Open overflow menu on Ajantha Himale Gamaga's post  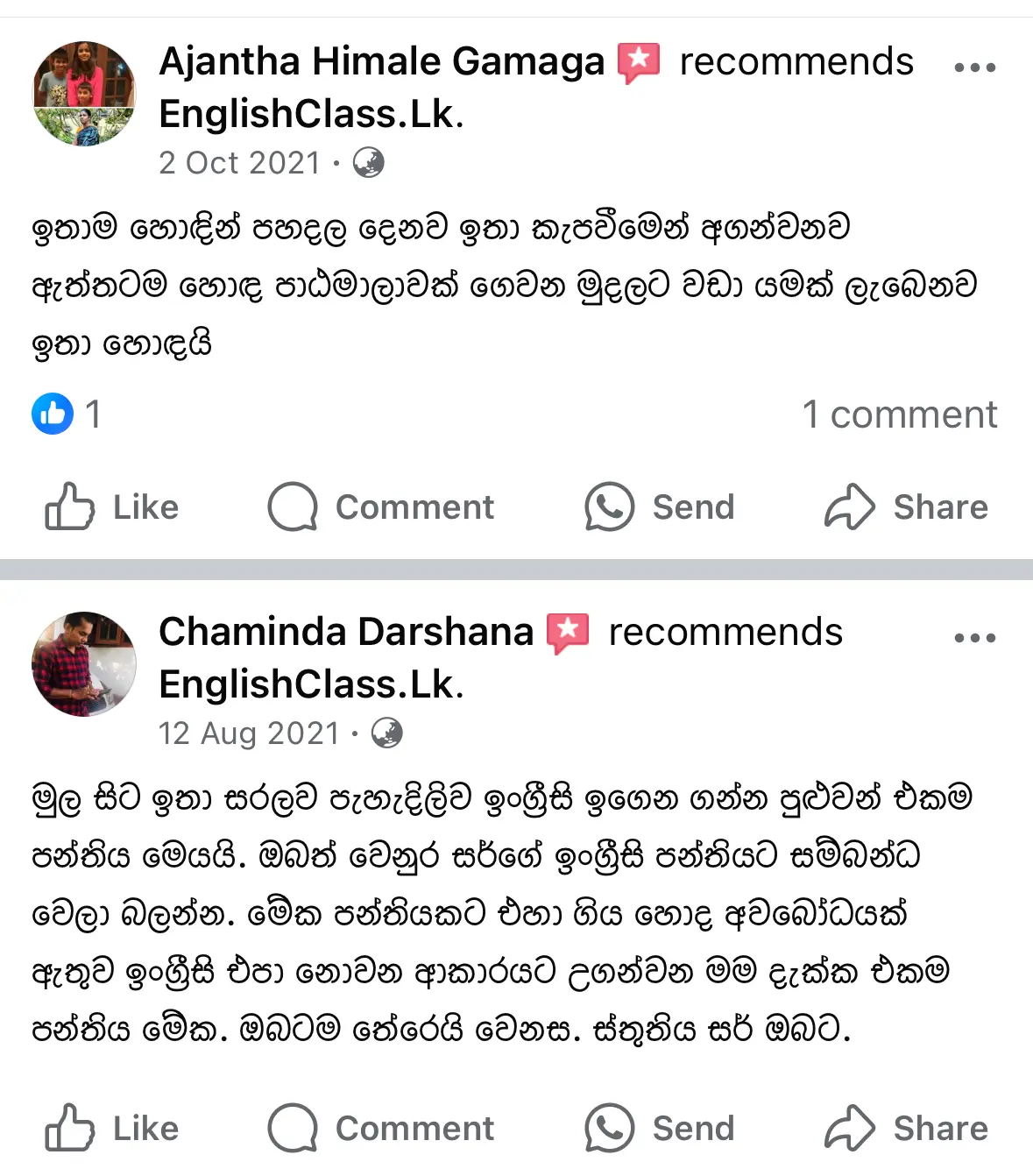click(974, 67)
